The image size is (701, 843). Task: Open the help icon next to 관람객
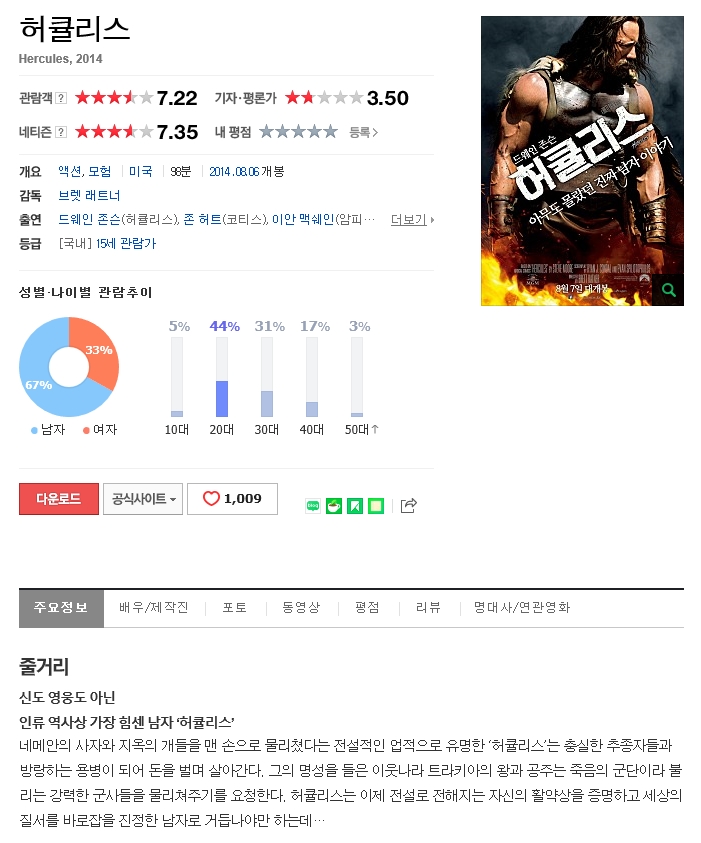61,98
